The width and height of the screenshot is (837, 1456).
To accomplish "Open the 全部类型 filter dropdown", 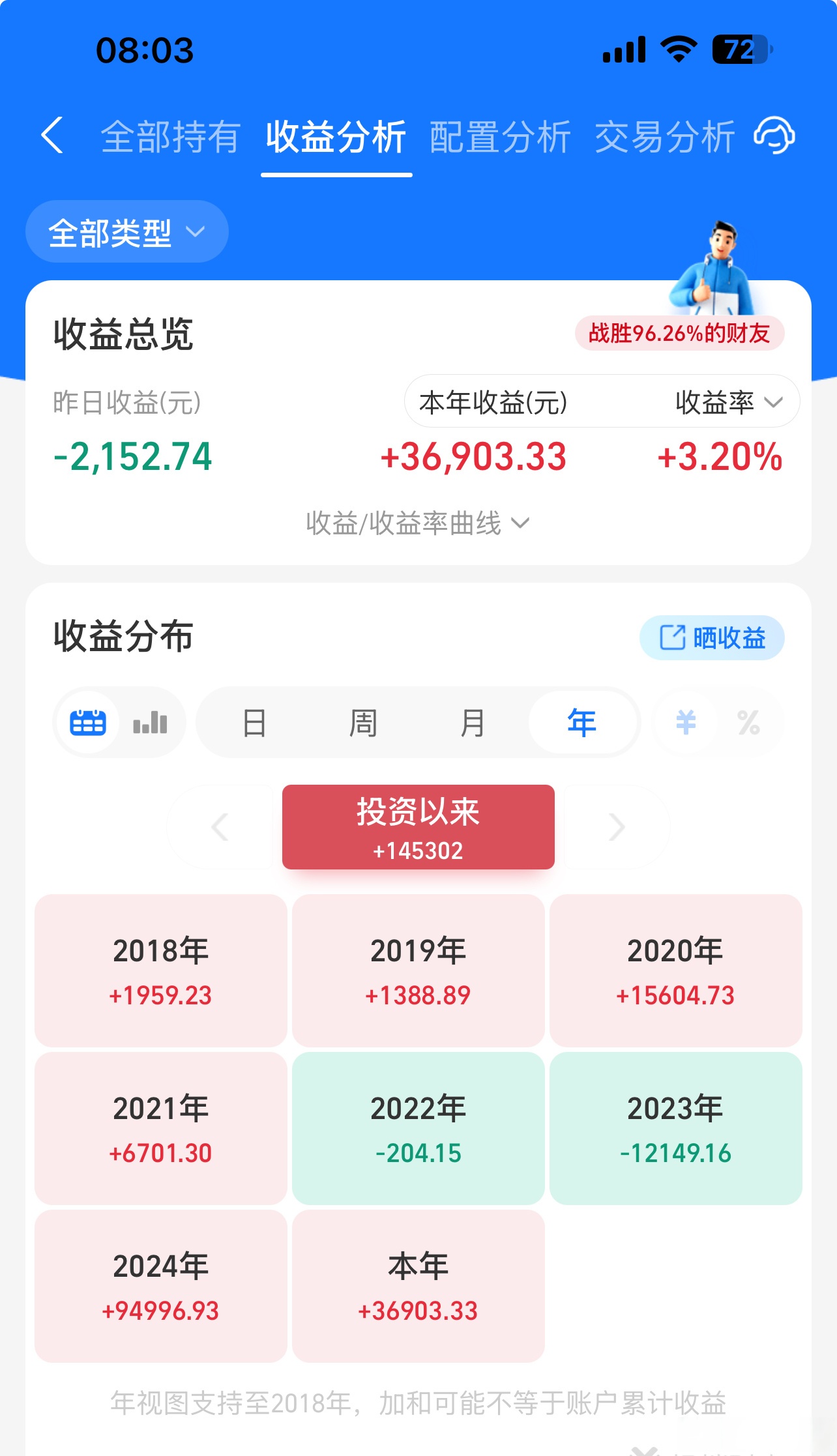I will tap(126, 232).
